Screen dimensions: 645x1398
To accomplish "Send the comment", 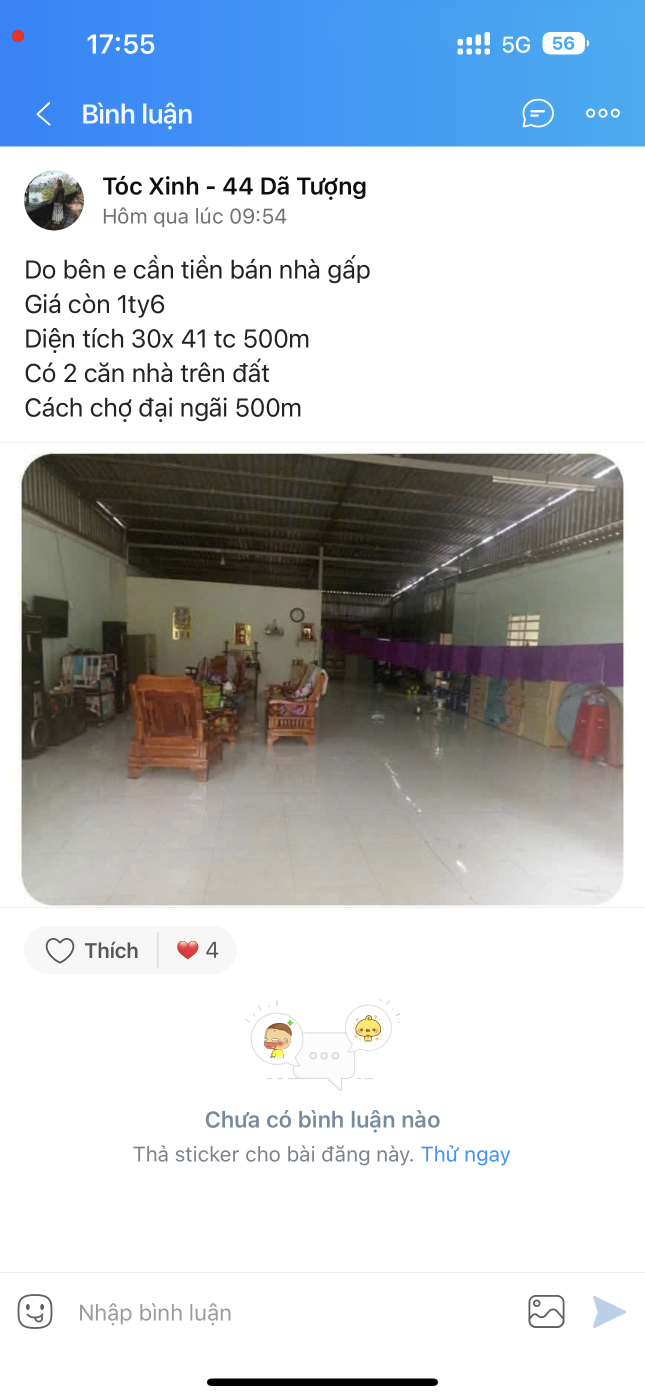I will coord(609,1311).
